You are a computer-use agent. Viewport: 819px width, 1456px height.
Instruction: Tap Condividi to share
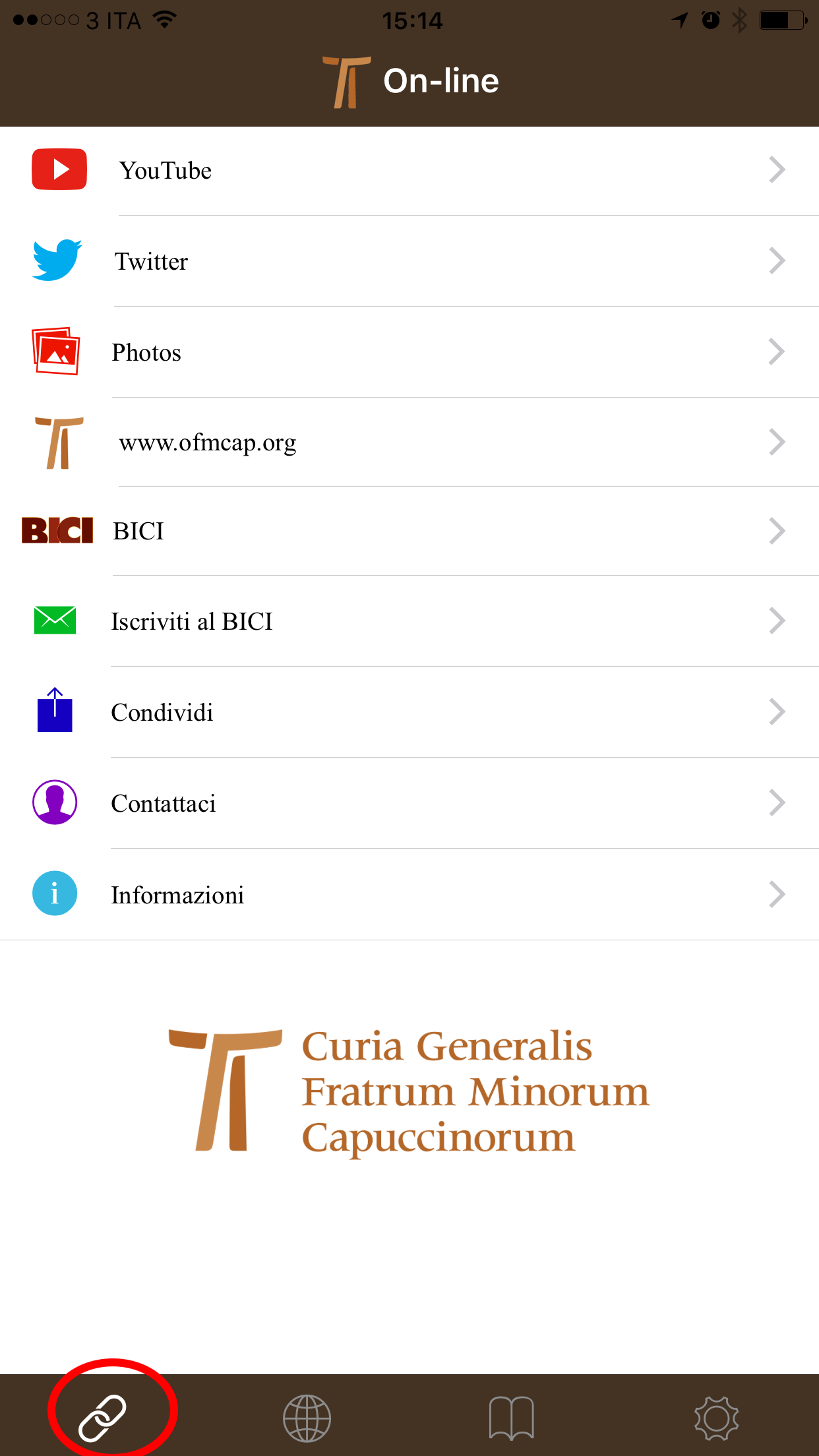coord(409,712)
